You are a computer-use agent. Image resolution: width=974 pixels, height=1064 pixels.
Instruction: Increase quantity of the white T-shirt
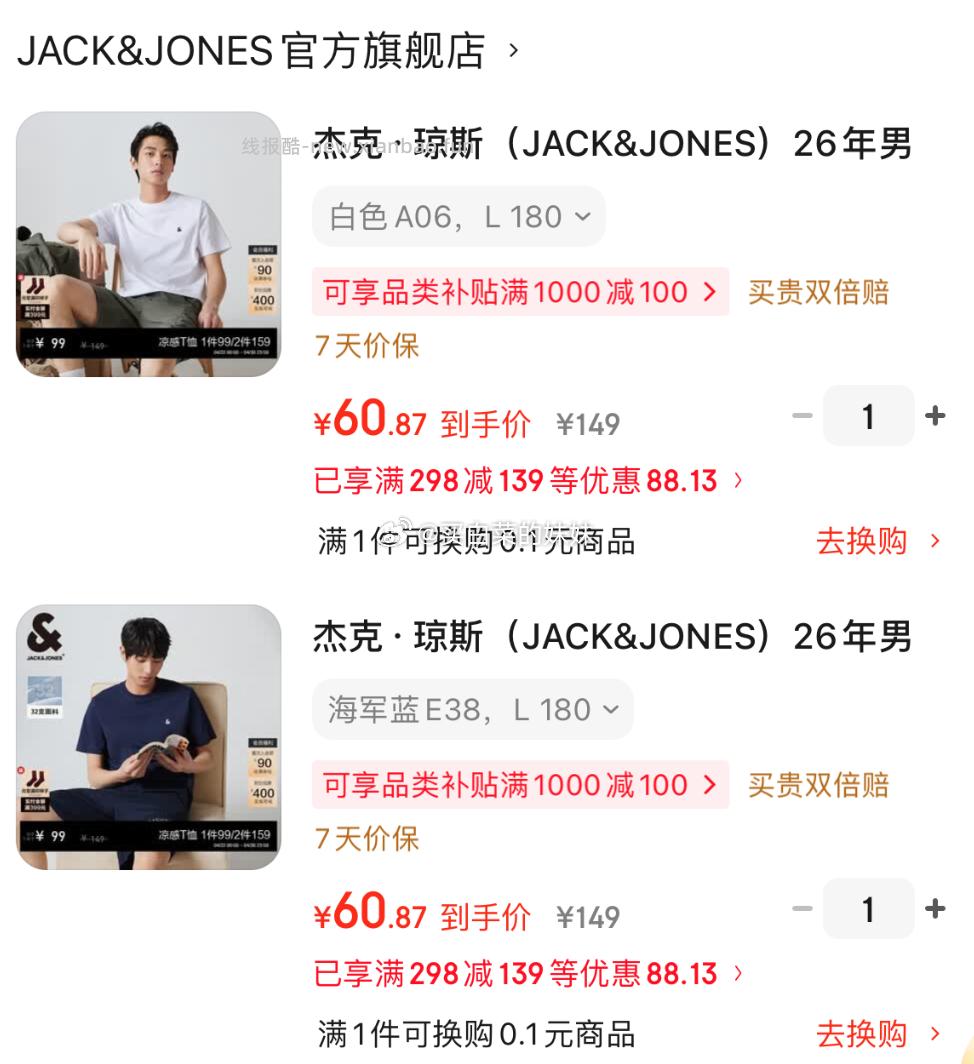[x=934, y=416]
